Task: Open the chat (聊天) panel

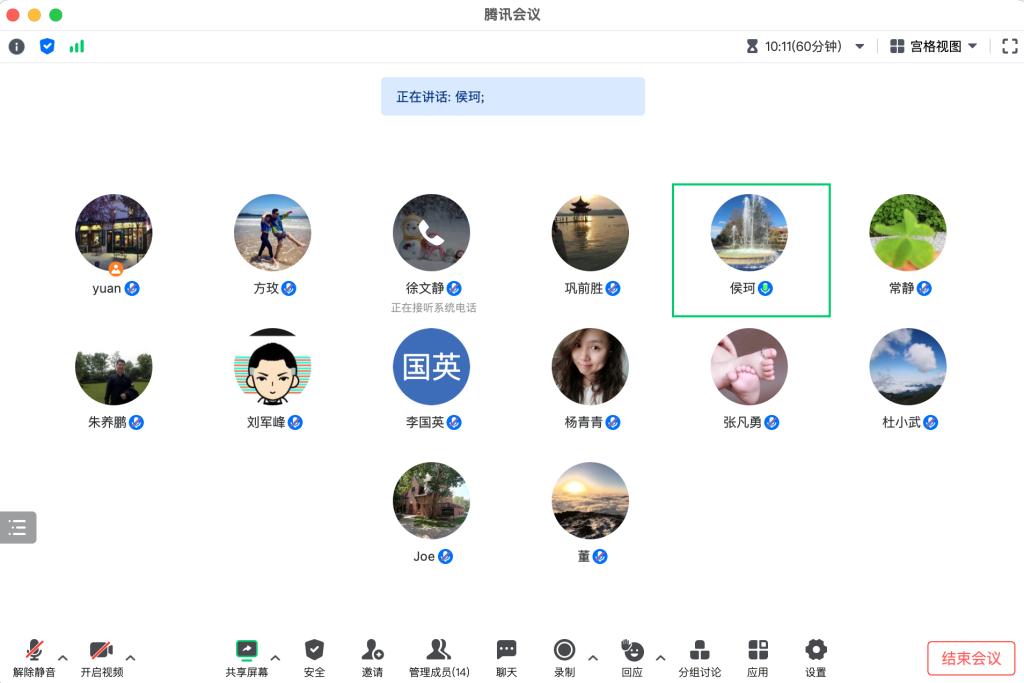Action: pos(507,658)
